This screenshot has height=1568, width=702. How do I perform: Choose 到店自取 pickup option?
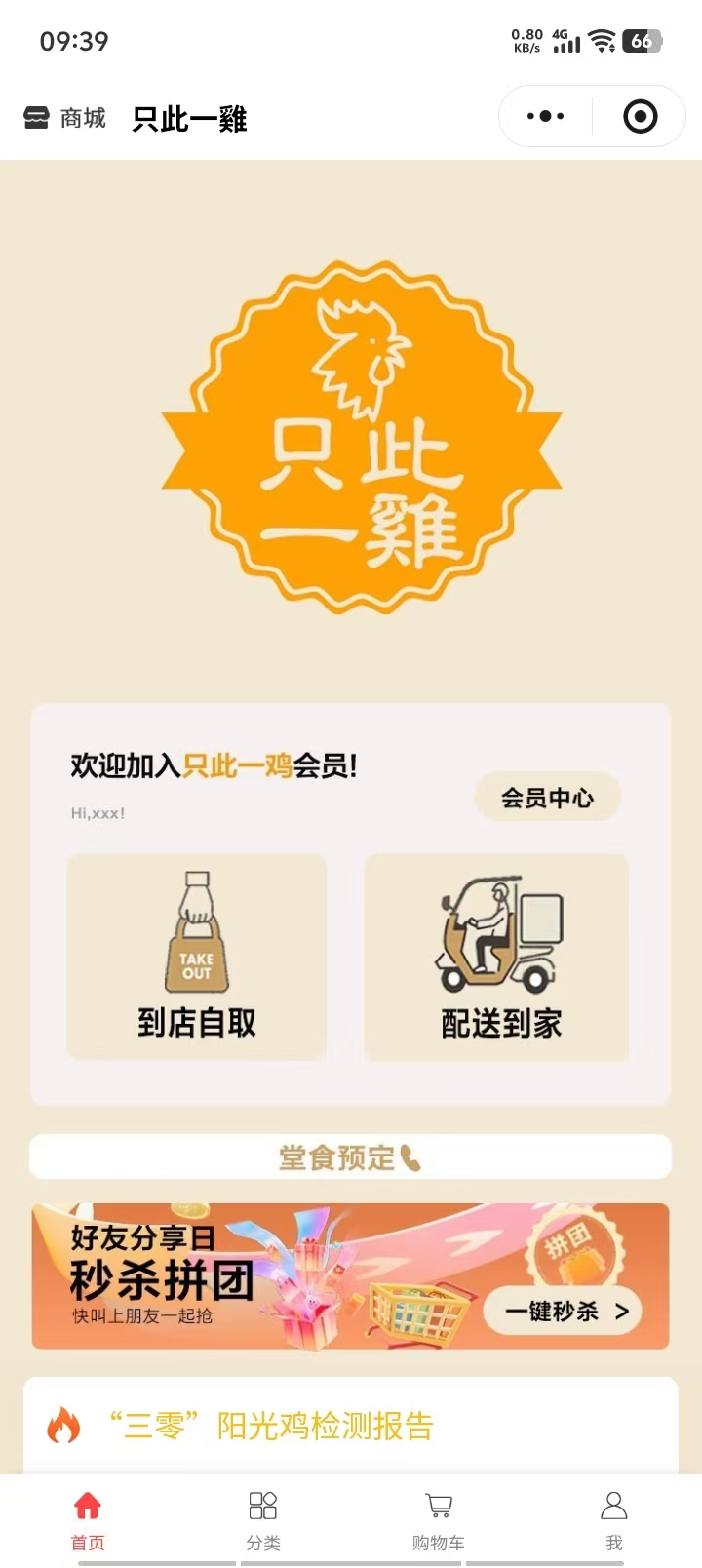click(196, 957)
